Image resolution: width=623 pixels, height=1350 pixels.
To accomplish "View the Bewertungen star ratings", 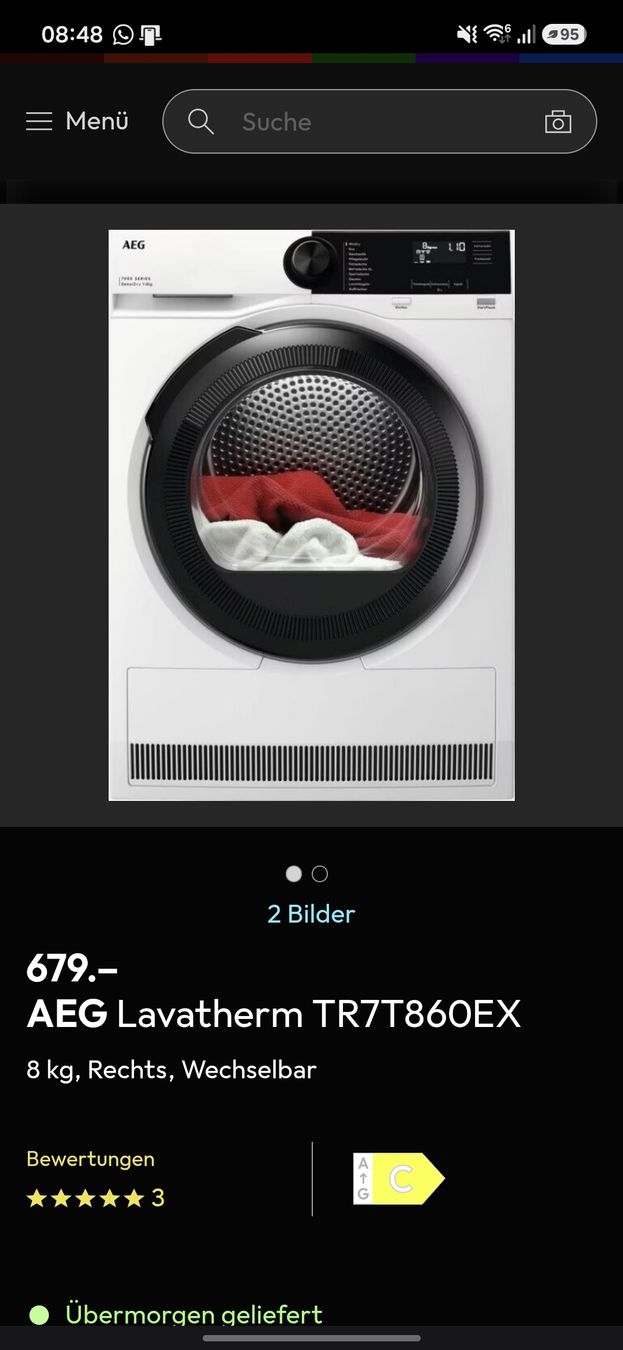I will [95, 1180].
